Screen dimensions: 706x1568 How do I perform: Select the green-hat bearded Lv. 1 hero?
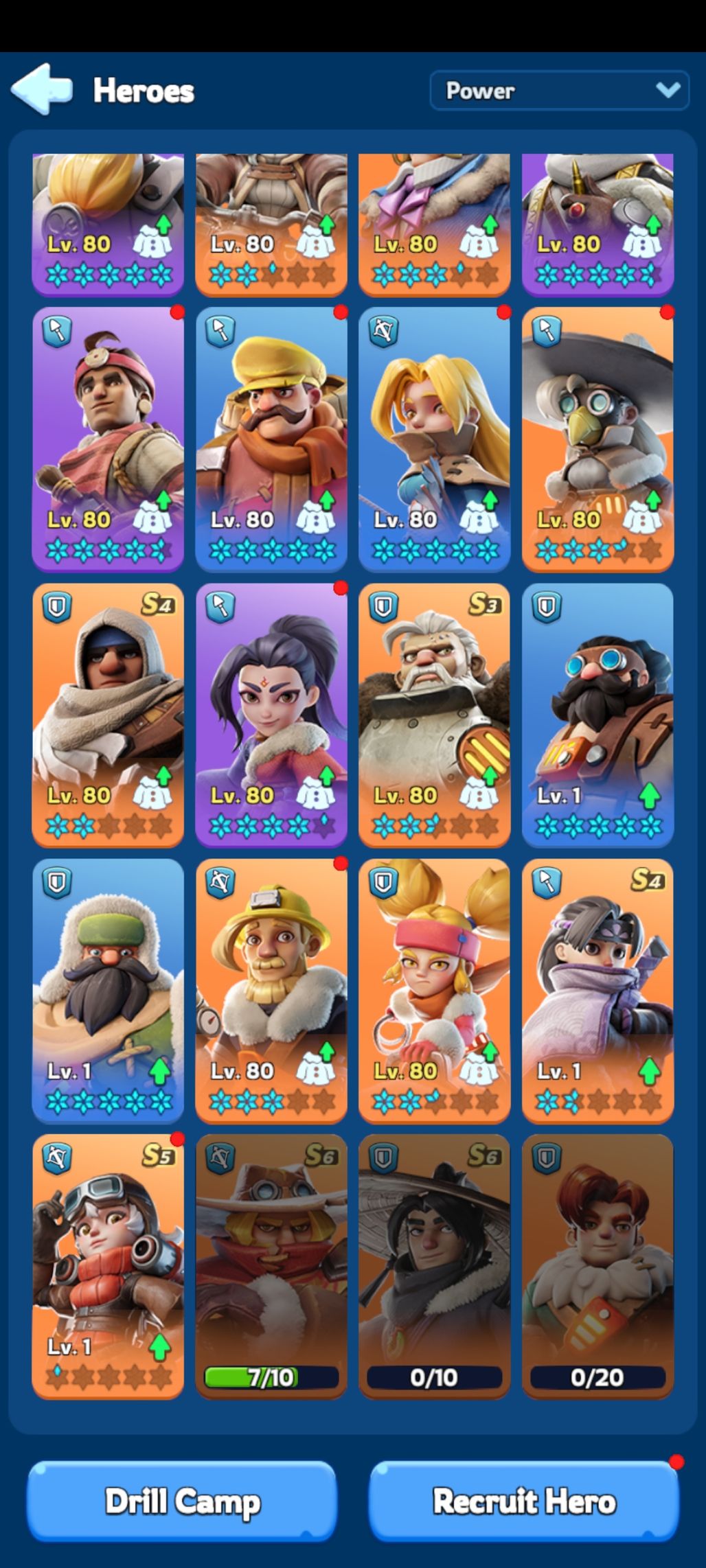(x=108, y=991)
